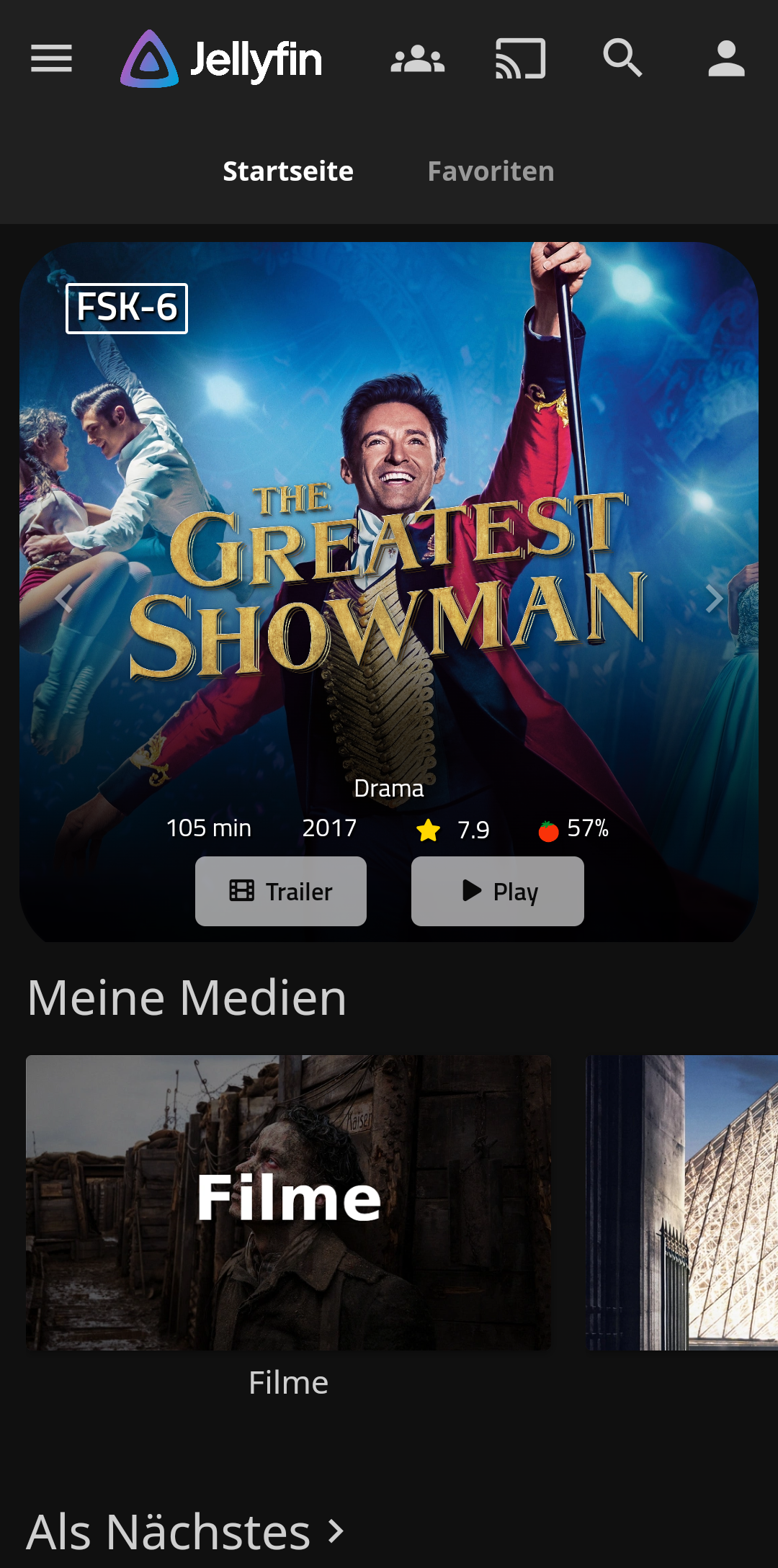Viewport: 778px width, 1568px height.
Task: Go to the Jellyfin home logo
Action: coord(222,59)
